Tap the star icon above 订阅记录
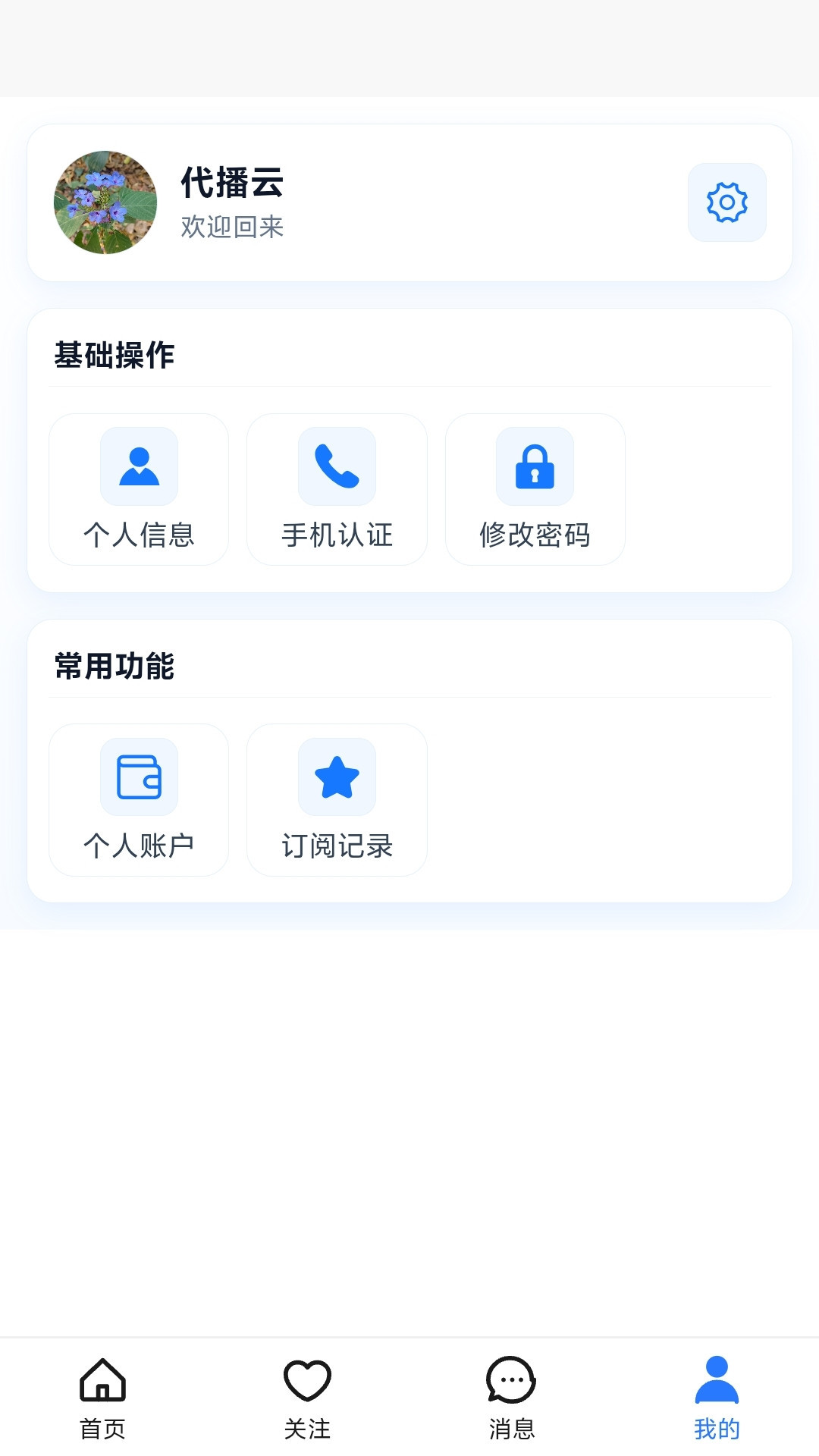This screenshot has height=1456, width=819. click(336, 777)
